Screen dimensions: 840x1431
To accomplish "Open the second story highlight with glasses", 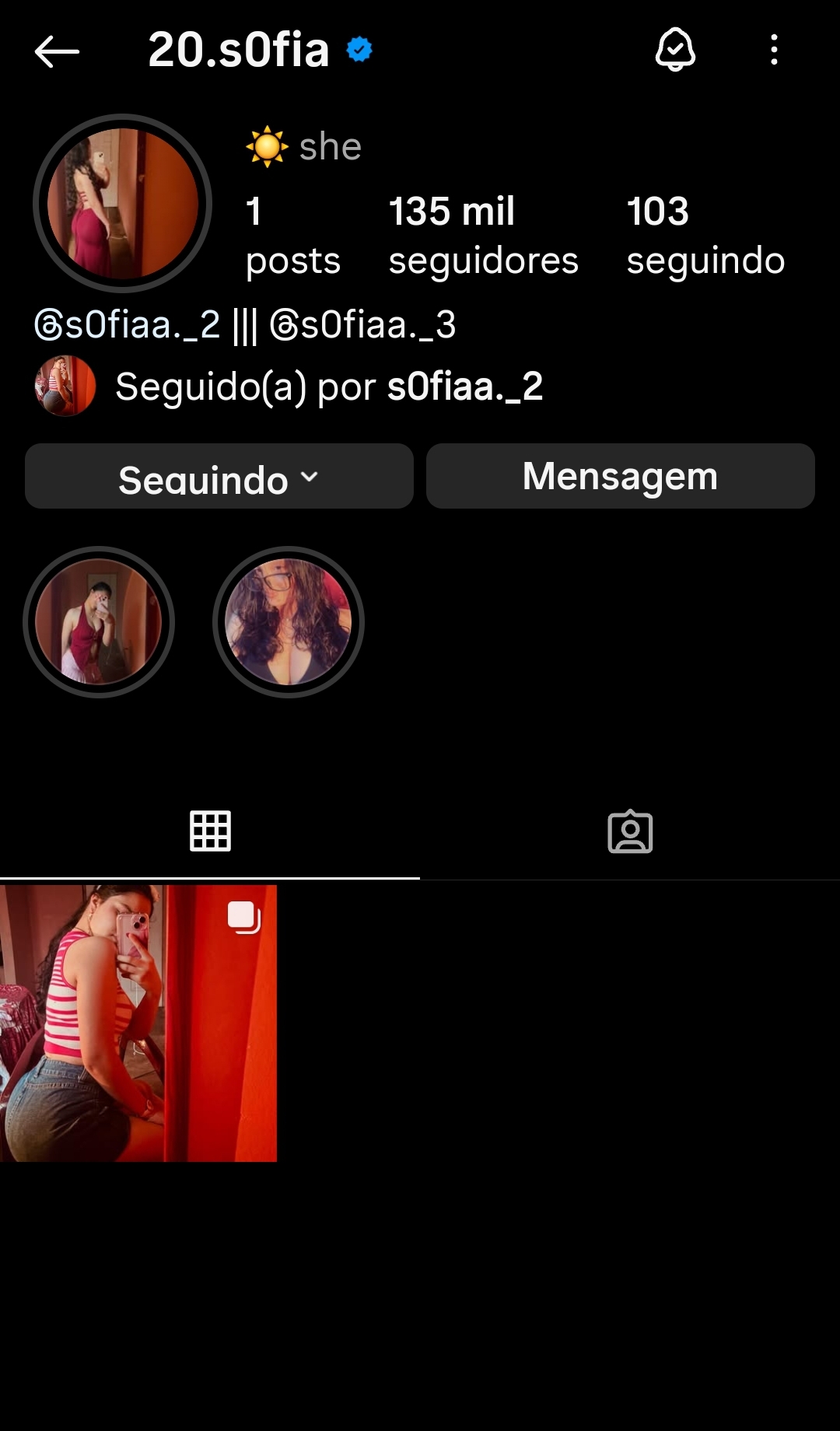I will [x=289, y=622].
